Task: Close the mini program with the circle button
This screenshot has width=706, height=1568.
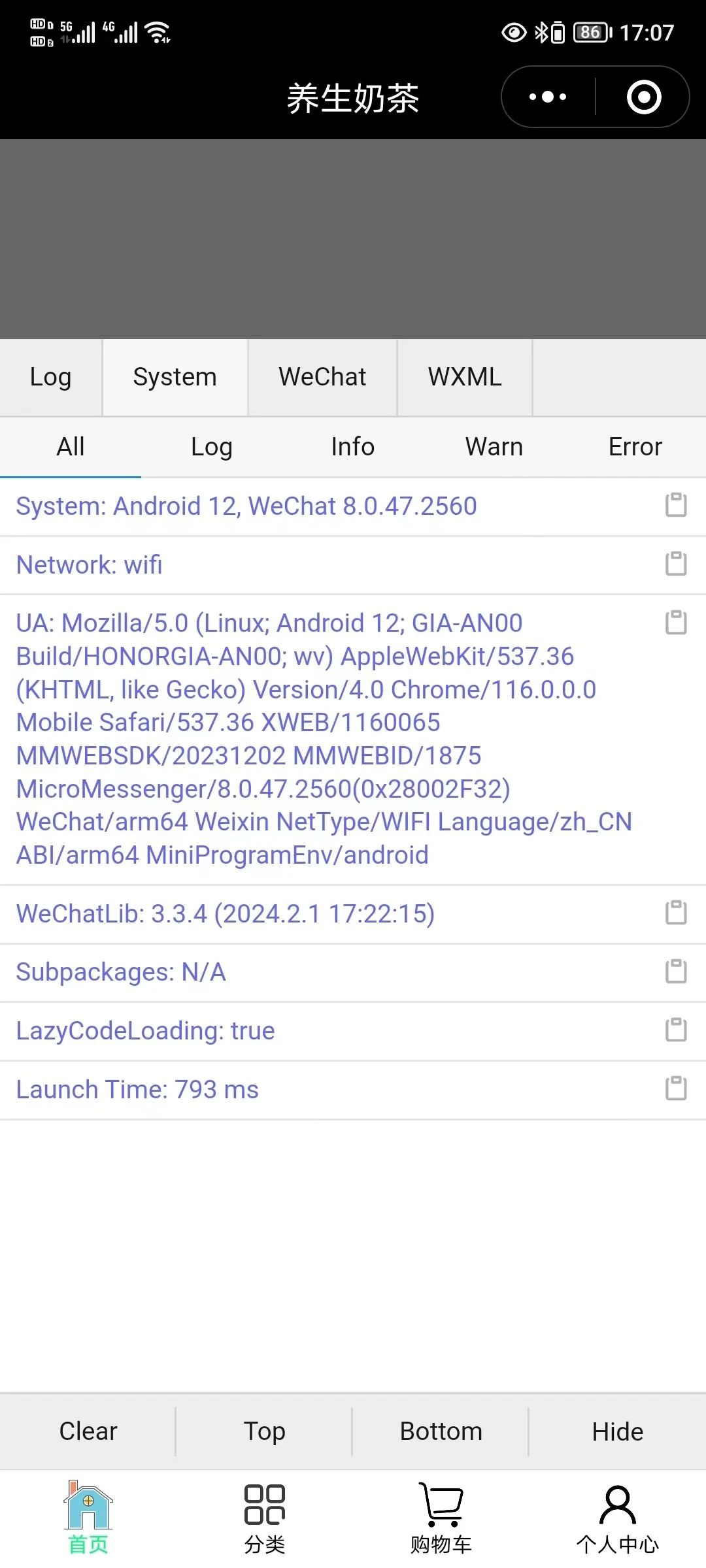Action: pyautogui.click(x=644, y=97)
